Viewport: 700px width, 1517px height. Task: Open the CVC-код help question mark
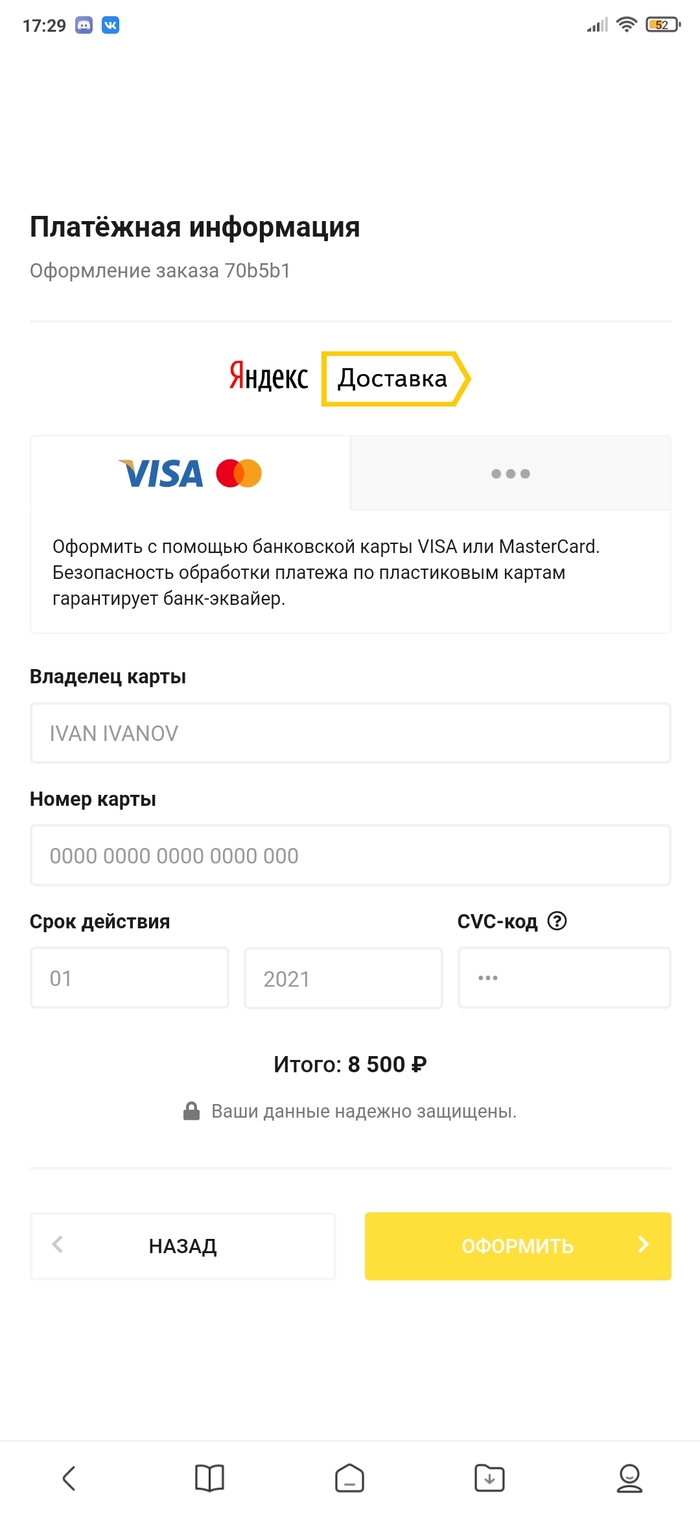coord(558,921)
